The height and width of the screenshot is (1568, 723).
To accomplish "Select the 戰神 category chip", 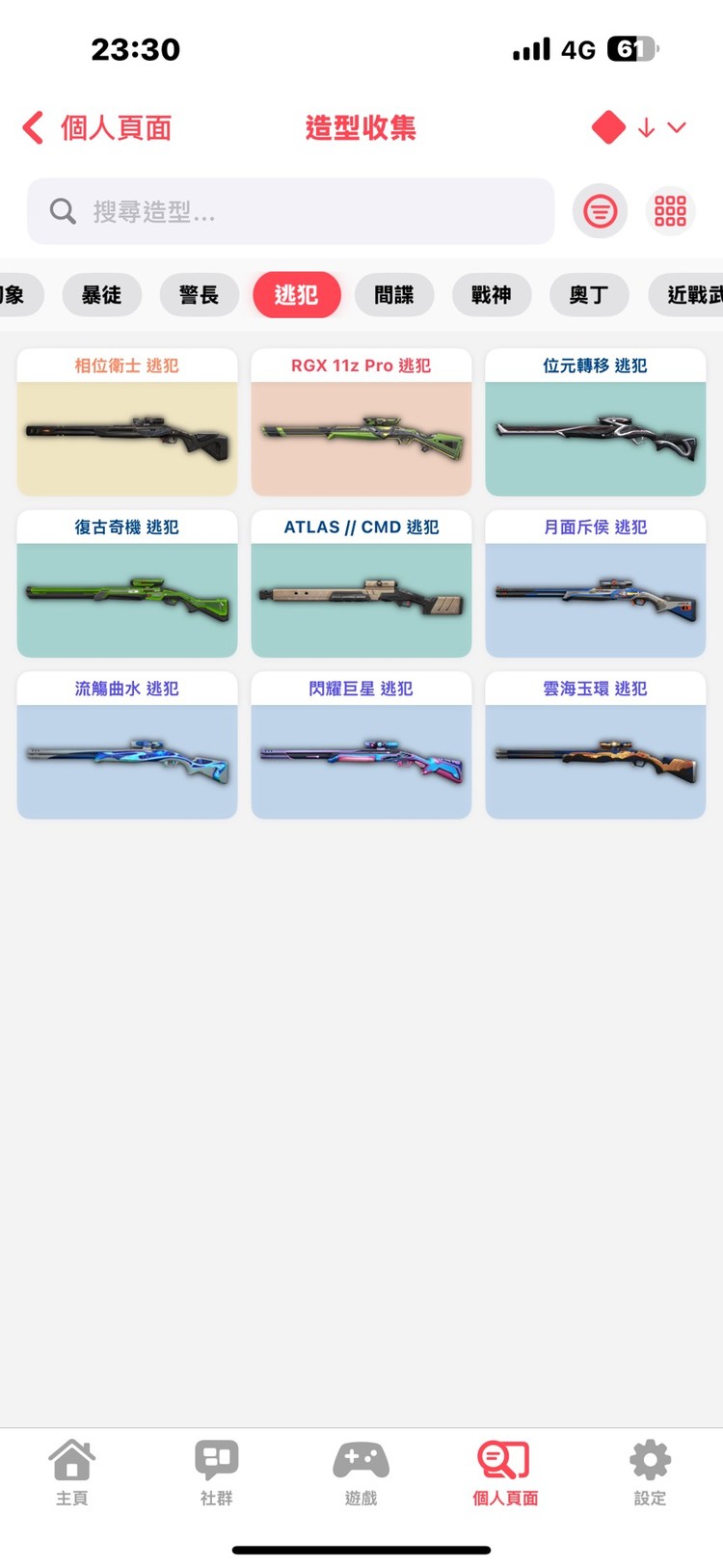I will (491, 295).
